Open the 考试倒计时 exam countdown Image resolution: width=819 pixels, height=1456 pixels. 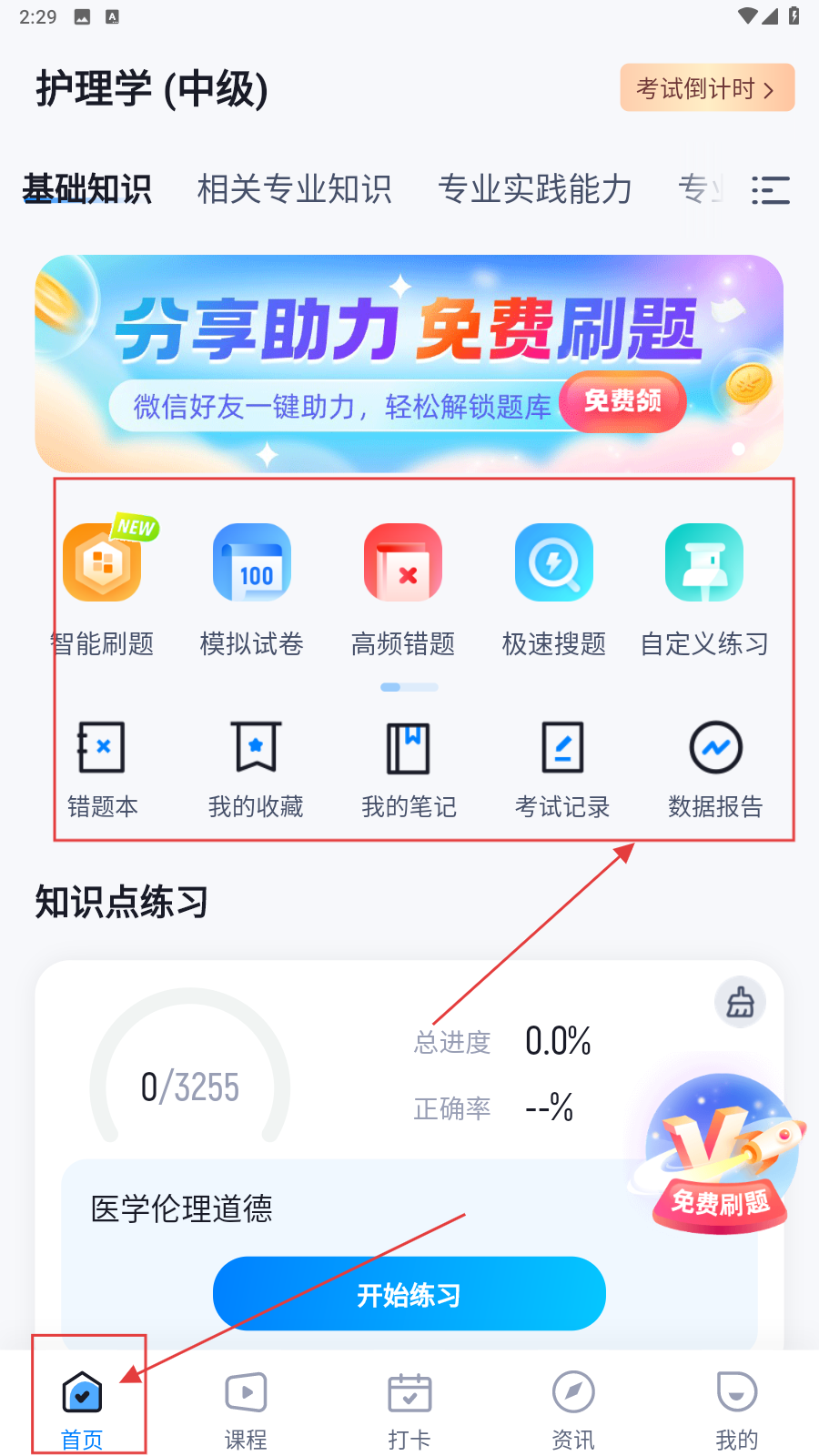[706, 88]
